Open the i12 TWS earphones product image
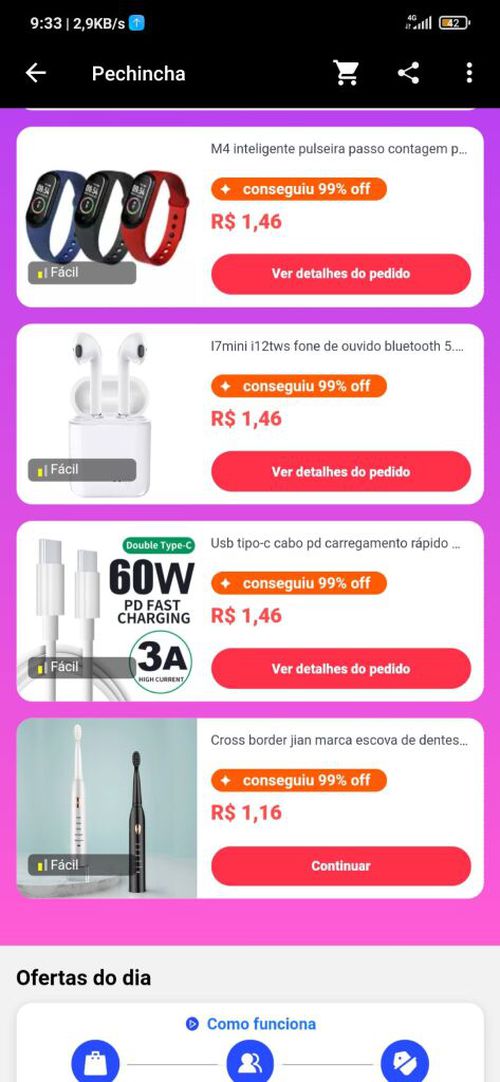Viewport: 500px width, 1082px height. point(107,414)
